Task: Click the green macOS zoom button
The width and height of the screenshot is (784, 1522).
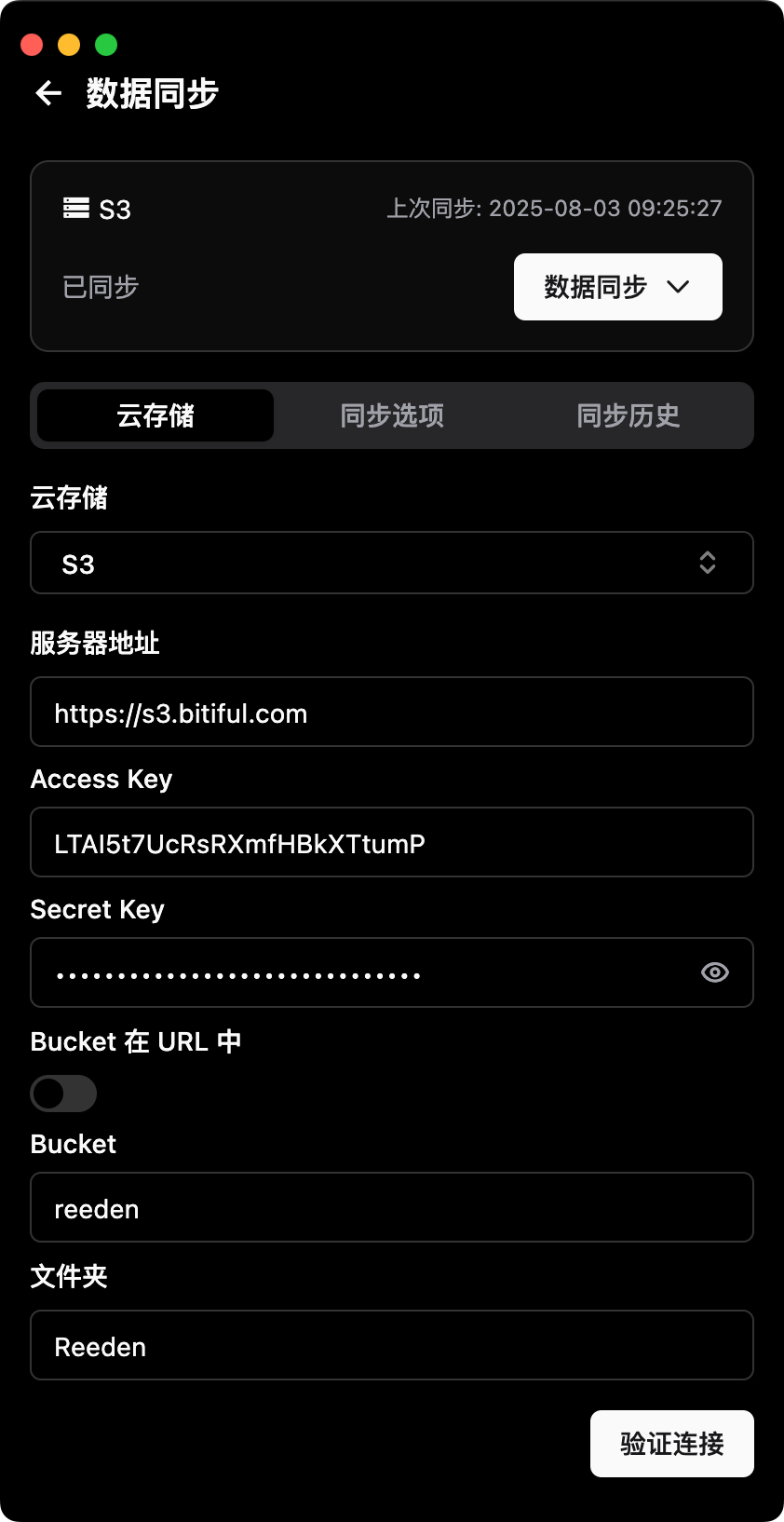Action: (107, 44)
